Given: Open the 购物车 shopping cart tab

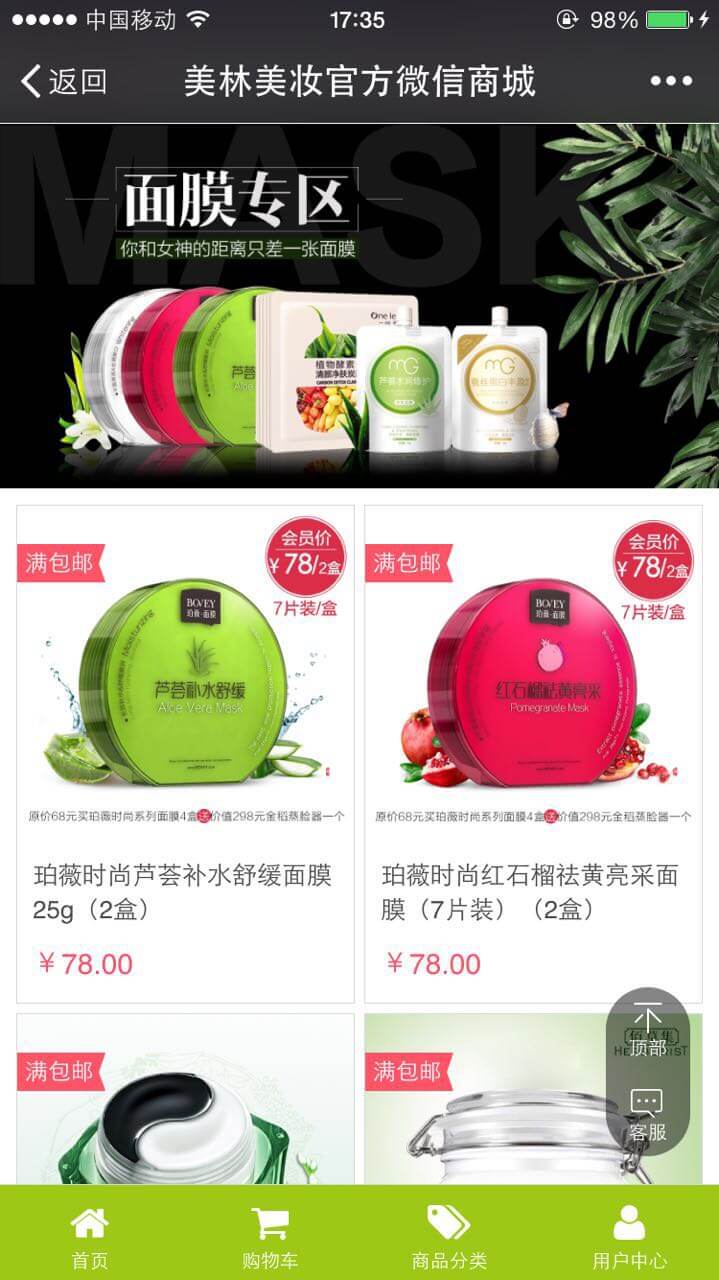Looking at the screenshot, I should [x=269, y=1235].
